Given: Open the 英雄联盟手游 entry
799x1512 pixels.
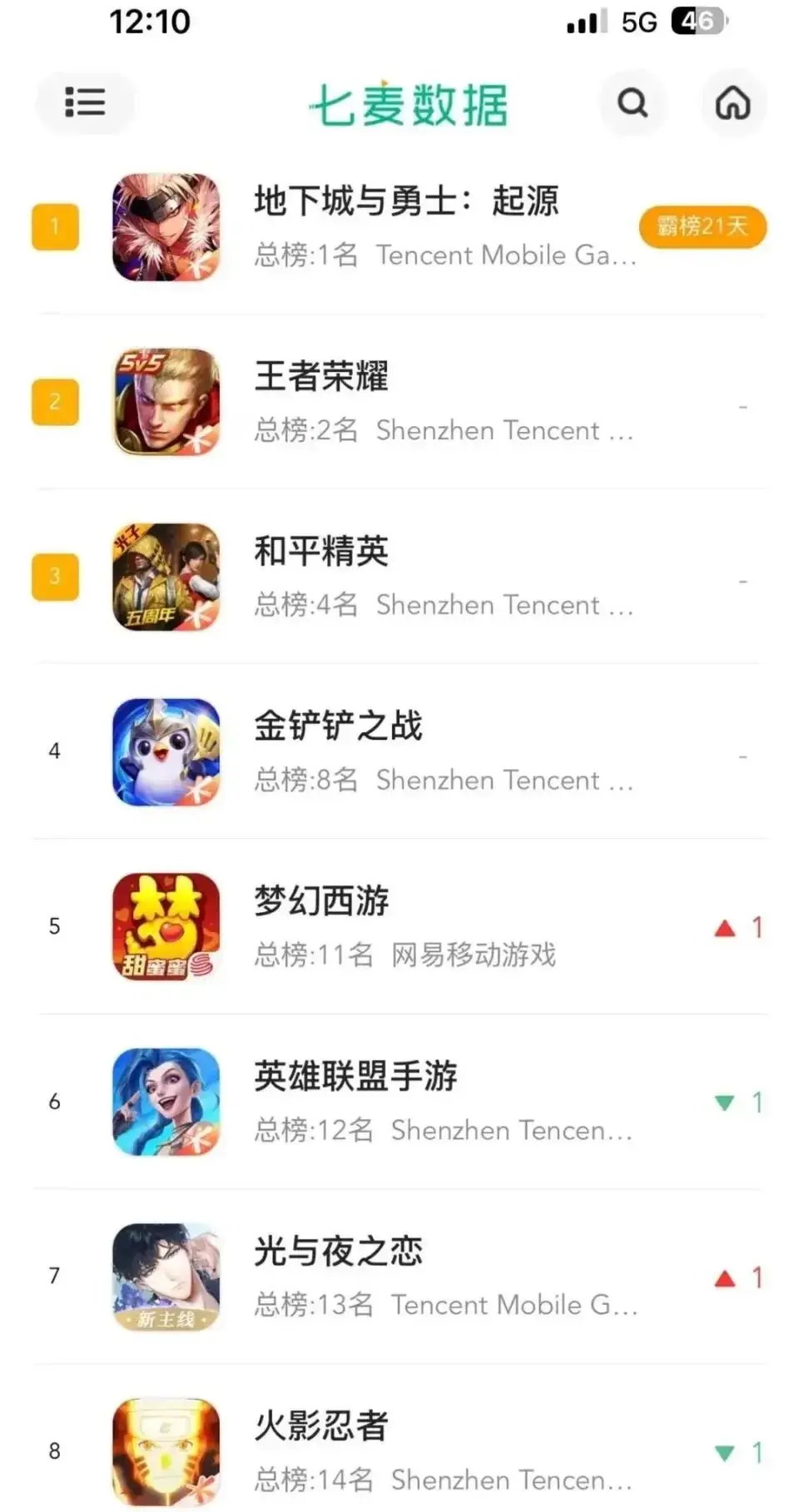Looking at the screenshot, I should [x=355, y=1077].
